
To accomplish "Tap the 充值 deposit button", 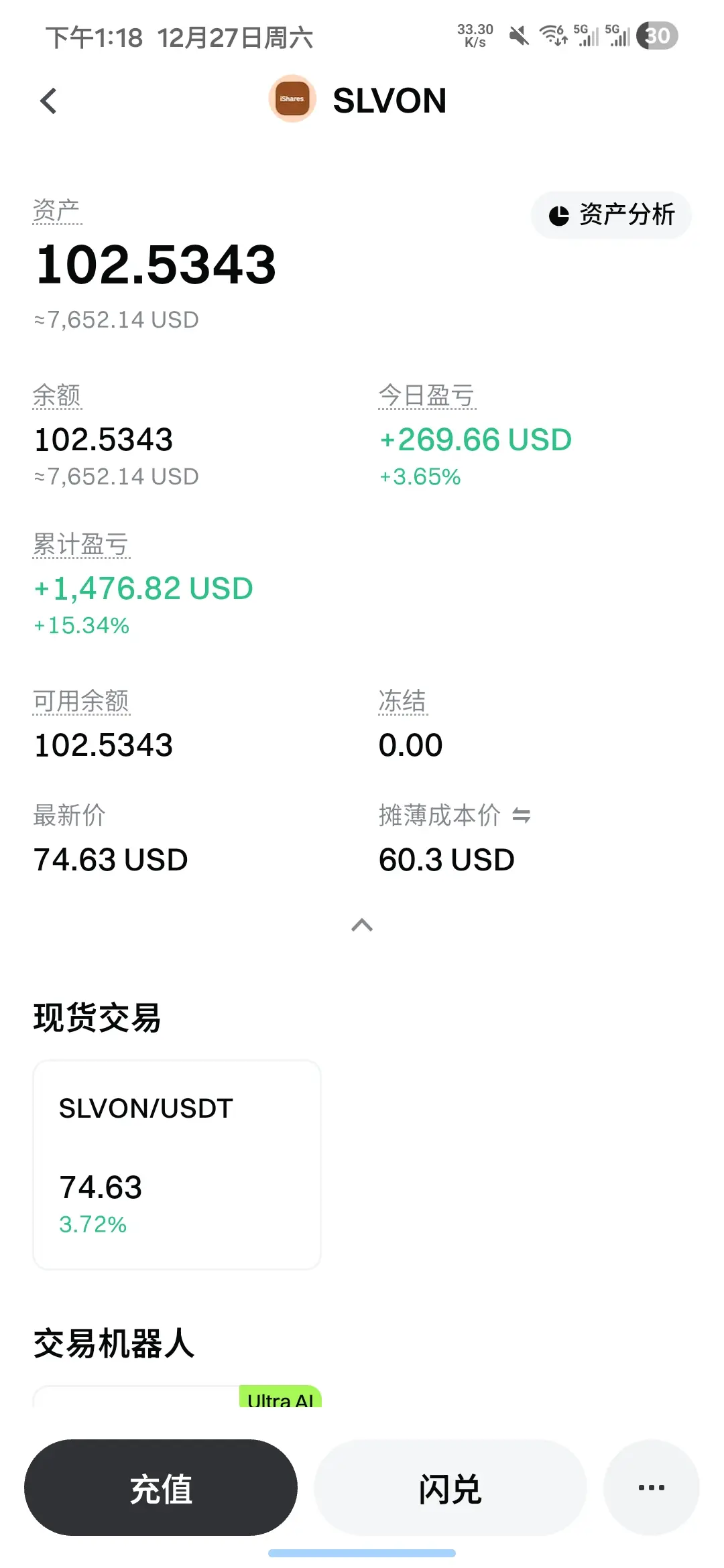I will click(x=161, y=1488).
